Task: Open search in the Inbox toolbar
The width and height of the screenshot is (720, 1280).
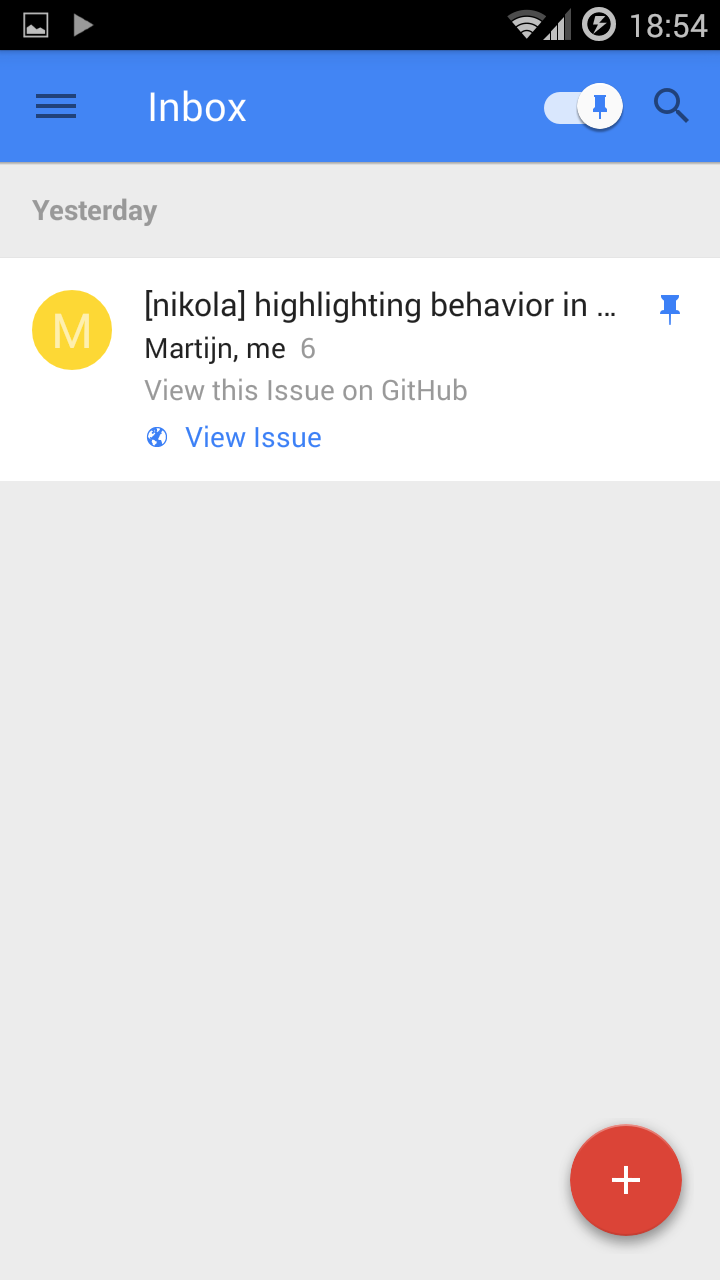Action: pos(671,106)
